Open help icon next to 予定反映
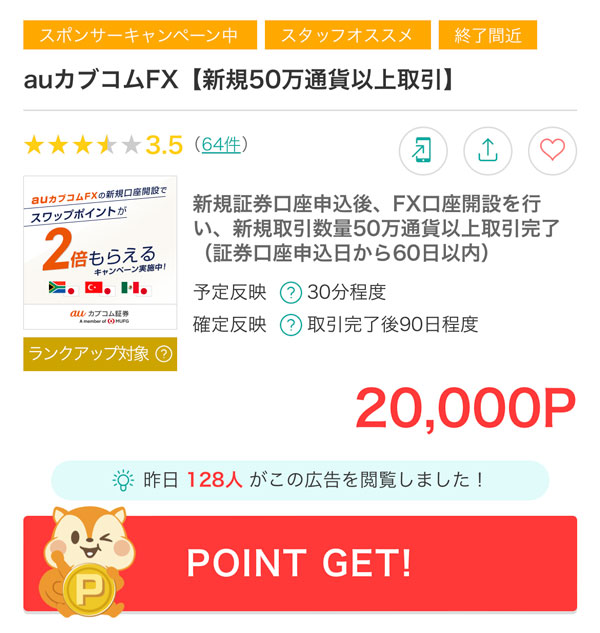Screen dimensions: 600x633 [x=290, y=293]
